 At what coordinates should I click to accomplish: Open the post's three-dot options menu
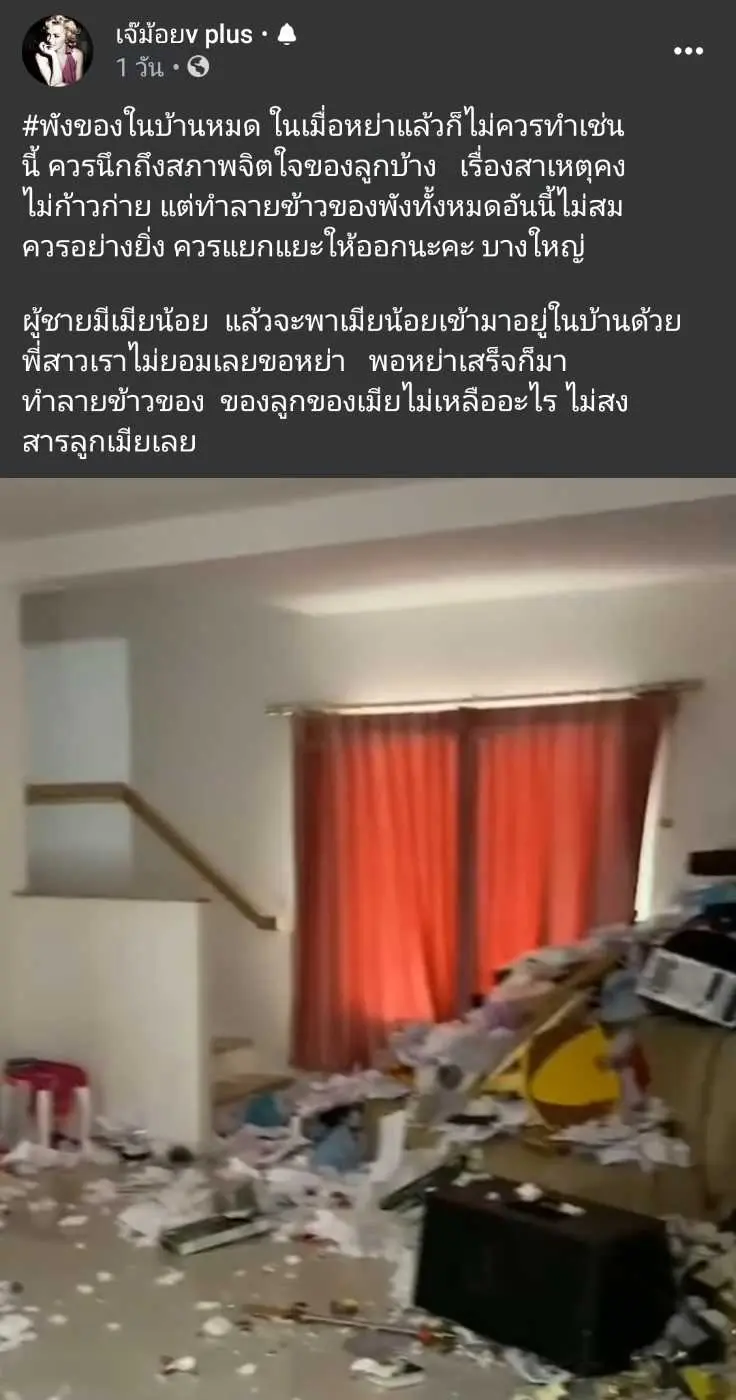pyautogui.click(x=688, y=52)
